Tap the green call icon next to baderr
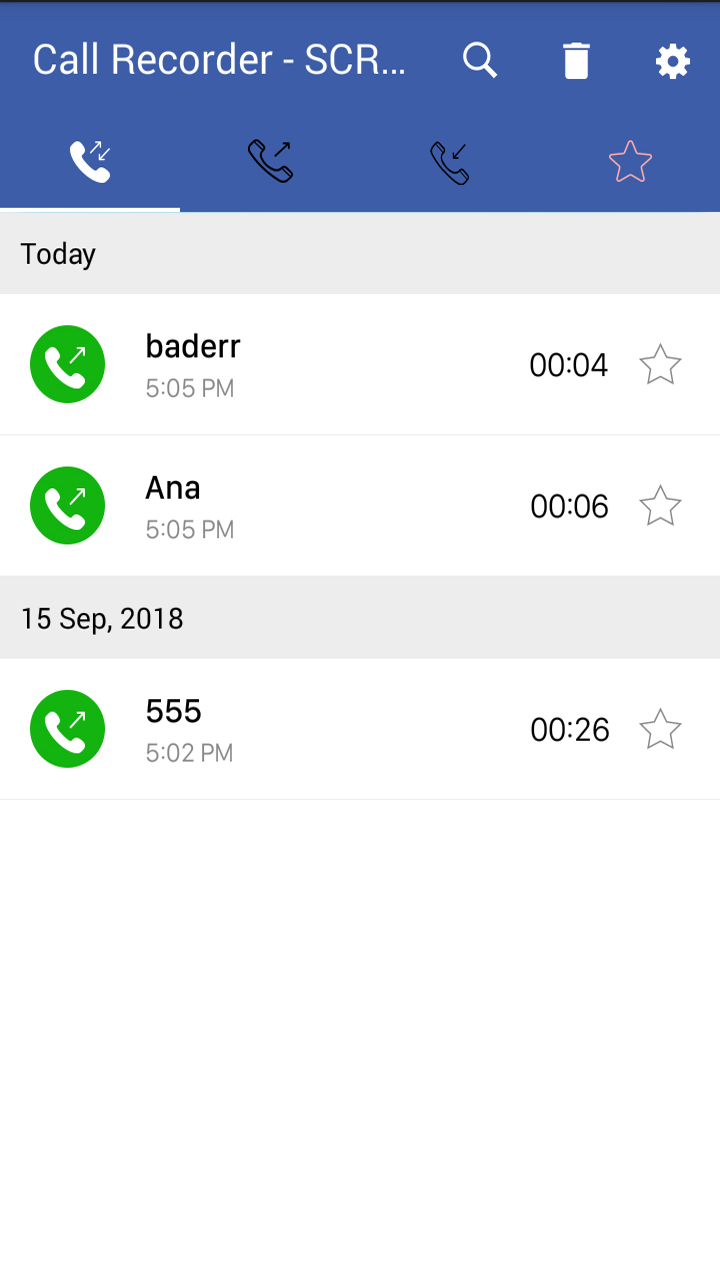This screenshot has height=1280, width=720. tap(67, 364)
